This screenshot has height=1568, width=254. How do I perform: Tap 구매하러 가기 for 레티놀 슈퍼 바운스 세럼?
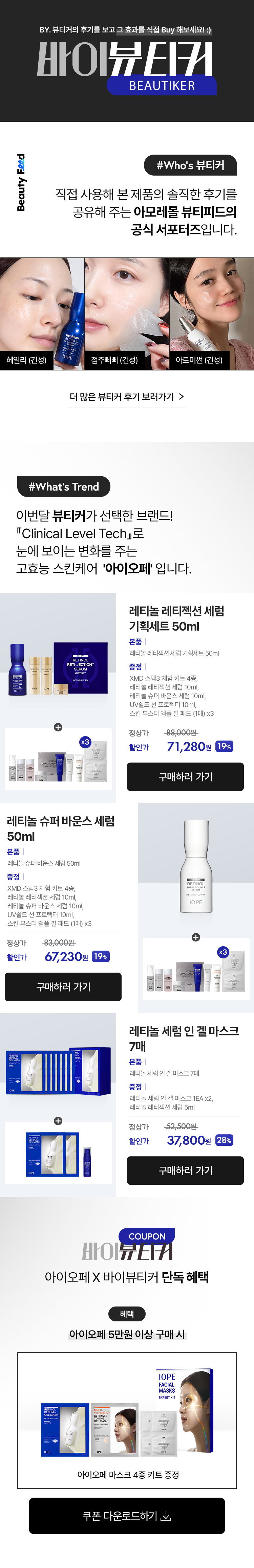tap(63, 987)
